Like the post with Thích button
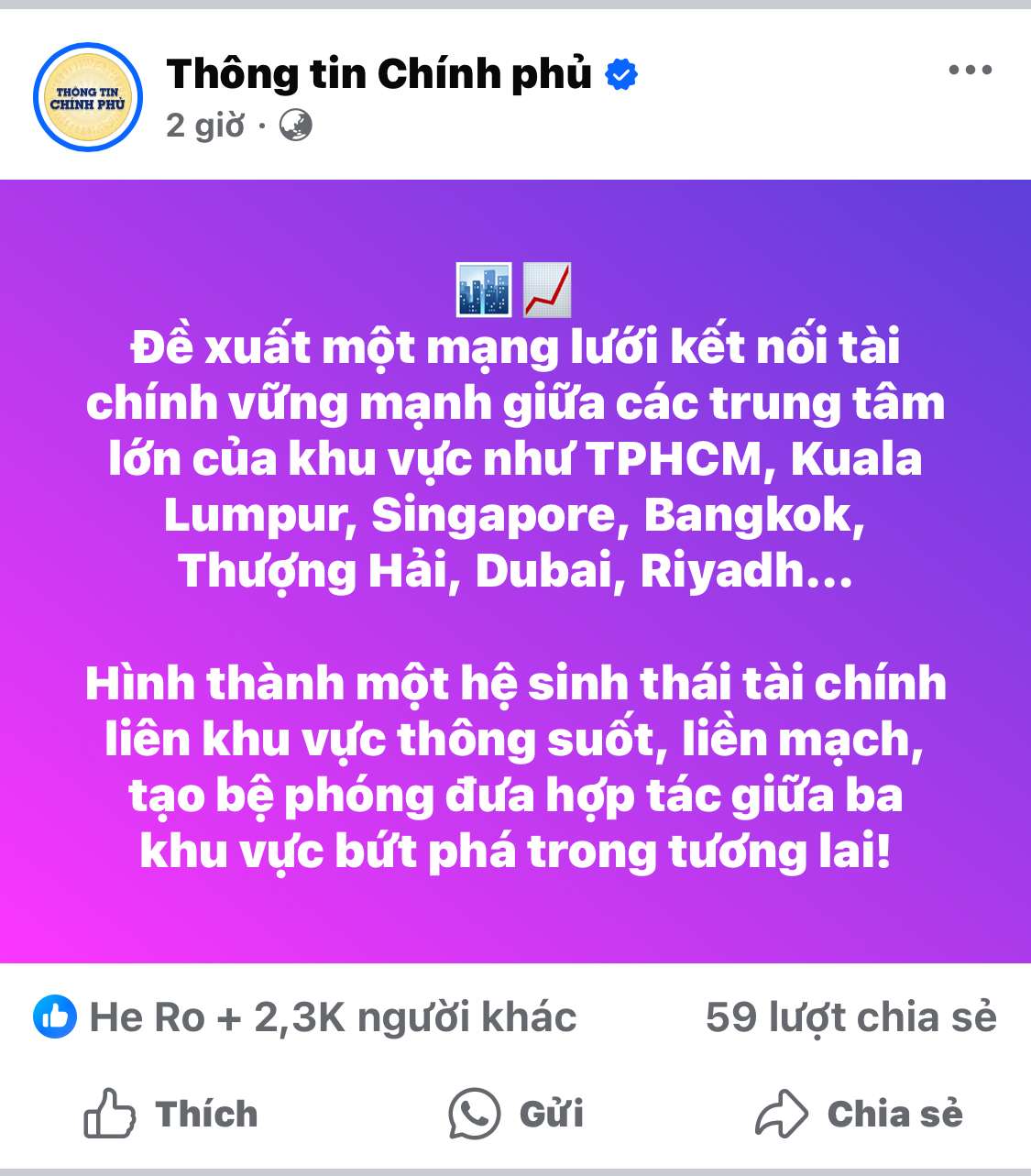 click(171, 1114)
